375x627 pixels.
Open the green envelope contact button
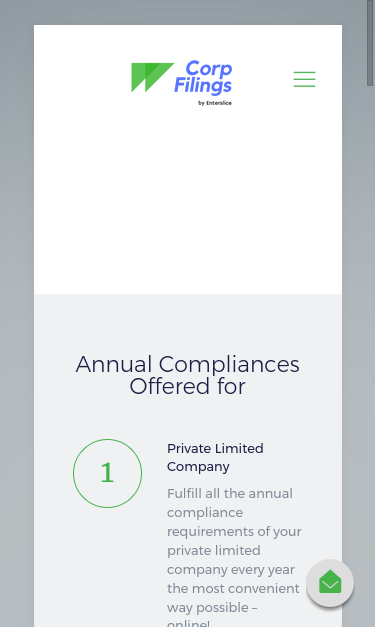[x=330, y=583]
